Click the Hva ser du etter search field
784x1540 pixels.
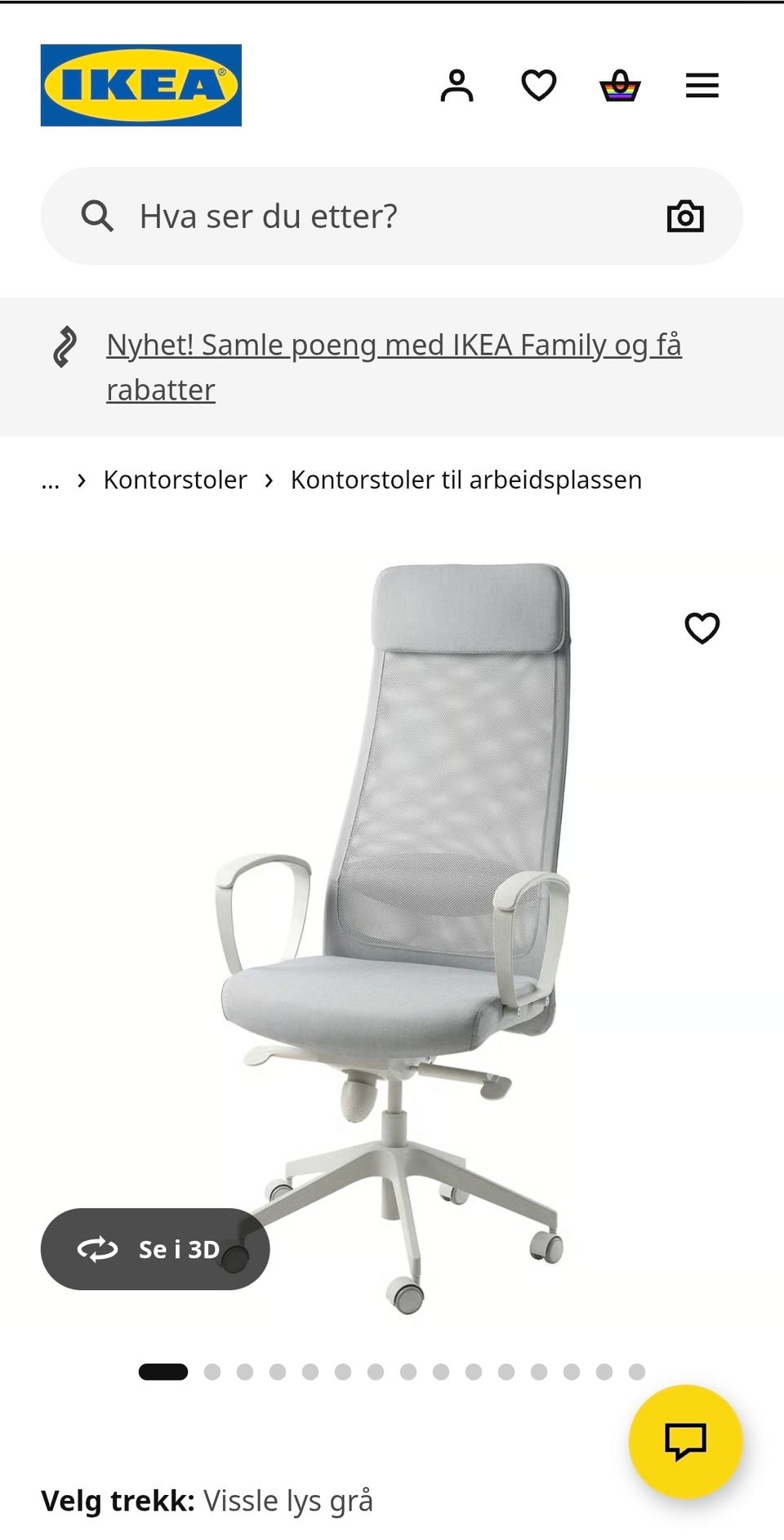coord(268,215)
